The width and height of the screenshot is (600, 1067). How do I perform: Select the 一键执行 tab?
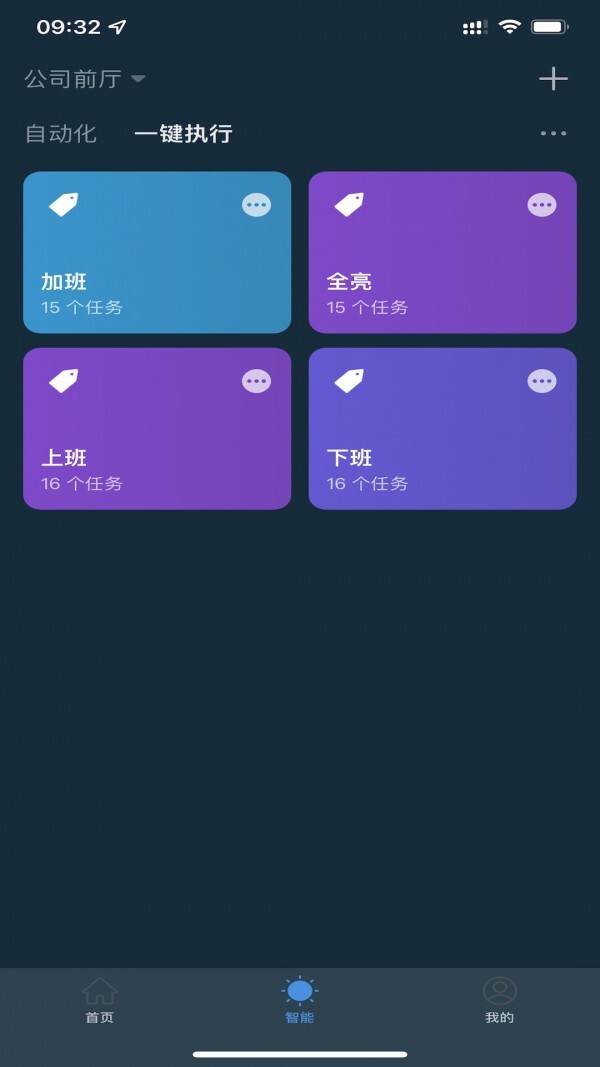pyautogui.click(x=183, y=134)
